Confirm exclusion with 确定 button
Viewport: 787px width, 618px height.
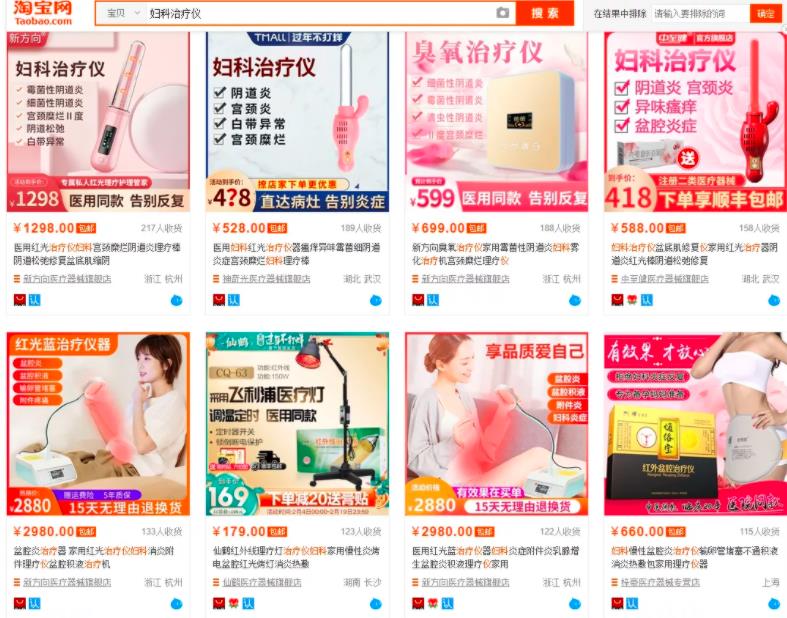[765, 14]
